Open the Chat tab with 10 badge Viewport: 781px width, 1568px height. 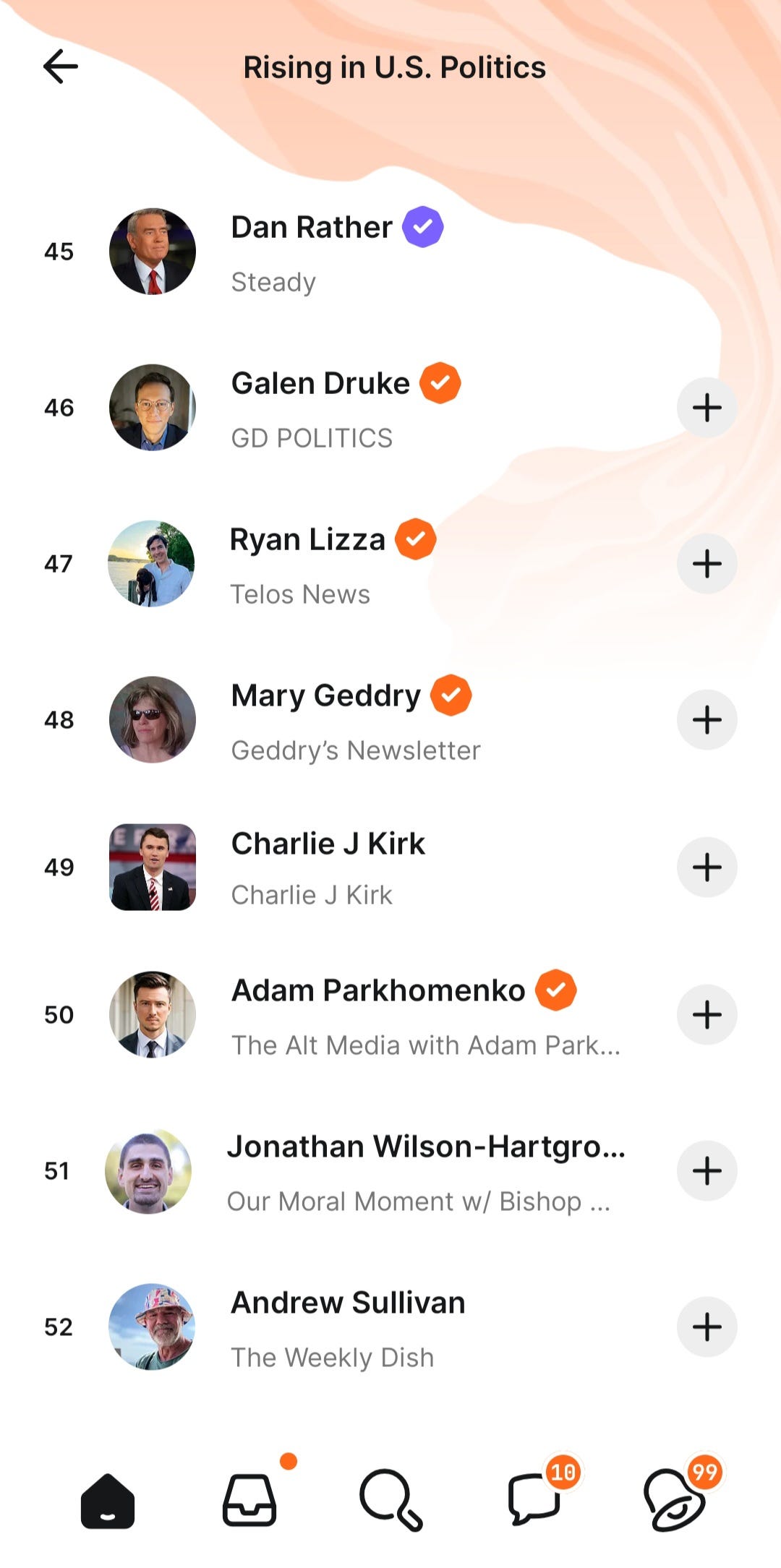[535, 1501]
